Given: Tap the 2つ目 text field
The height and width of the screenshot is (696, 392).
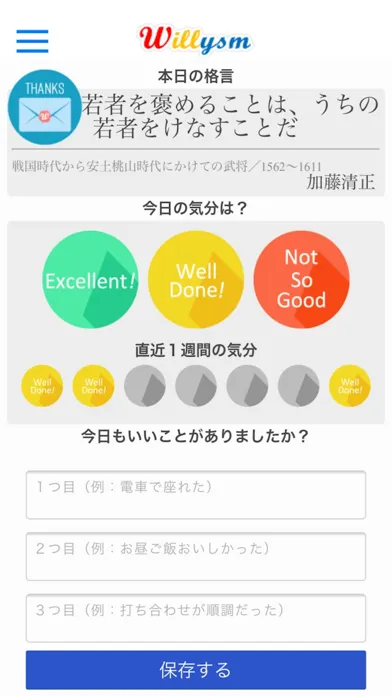Looking at the screenshot, I should pos(196,557).
